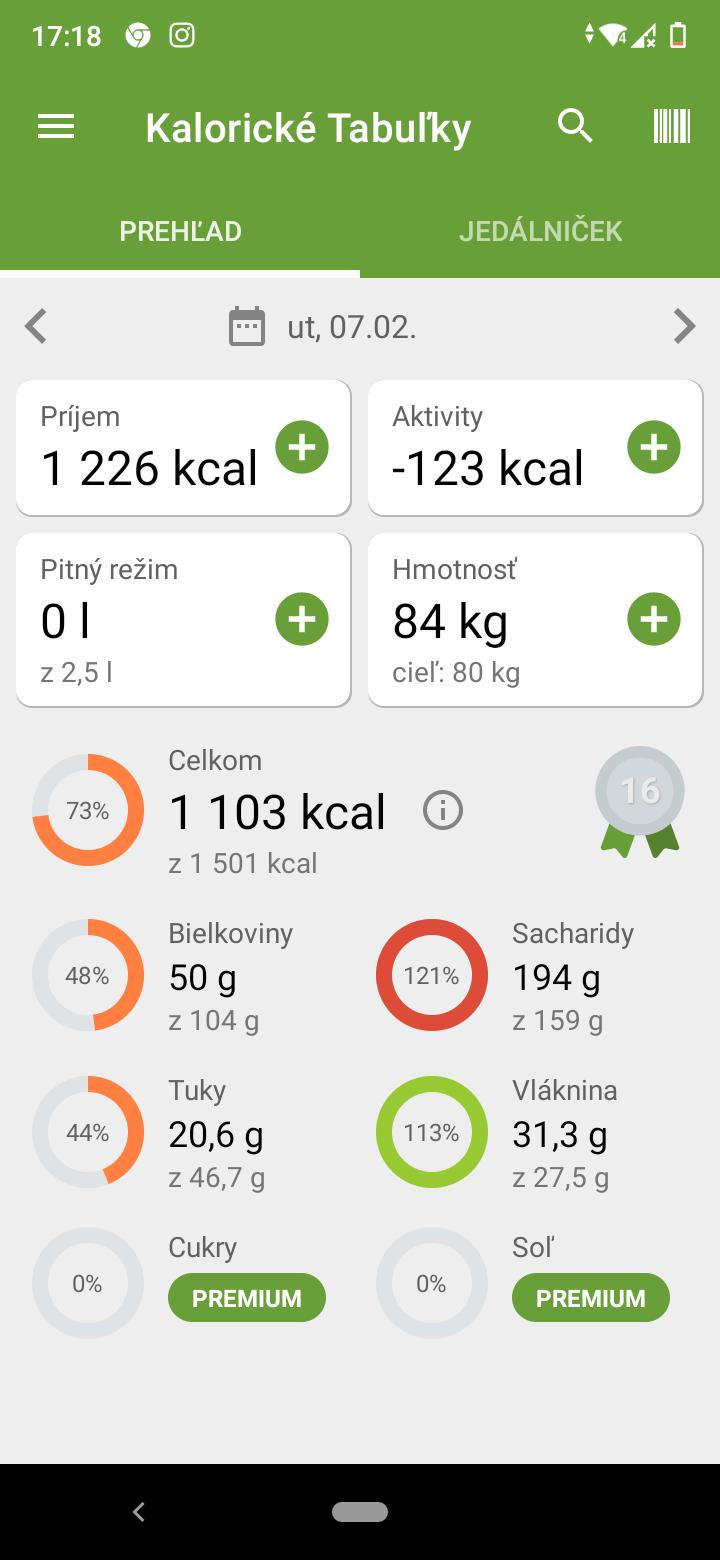Go back using system navigation arrow
720x1560 pixels.
139,1512
